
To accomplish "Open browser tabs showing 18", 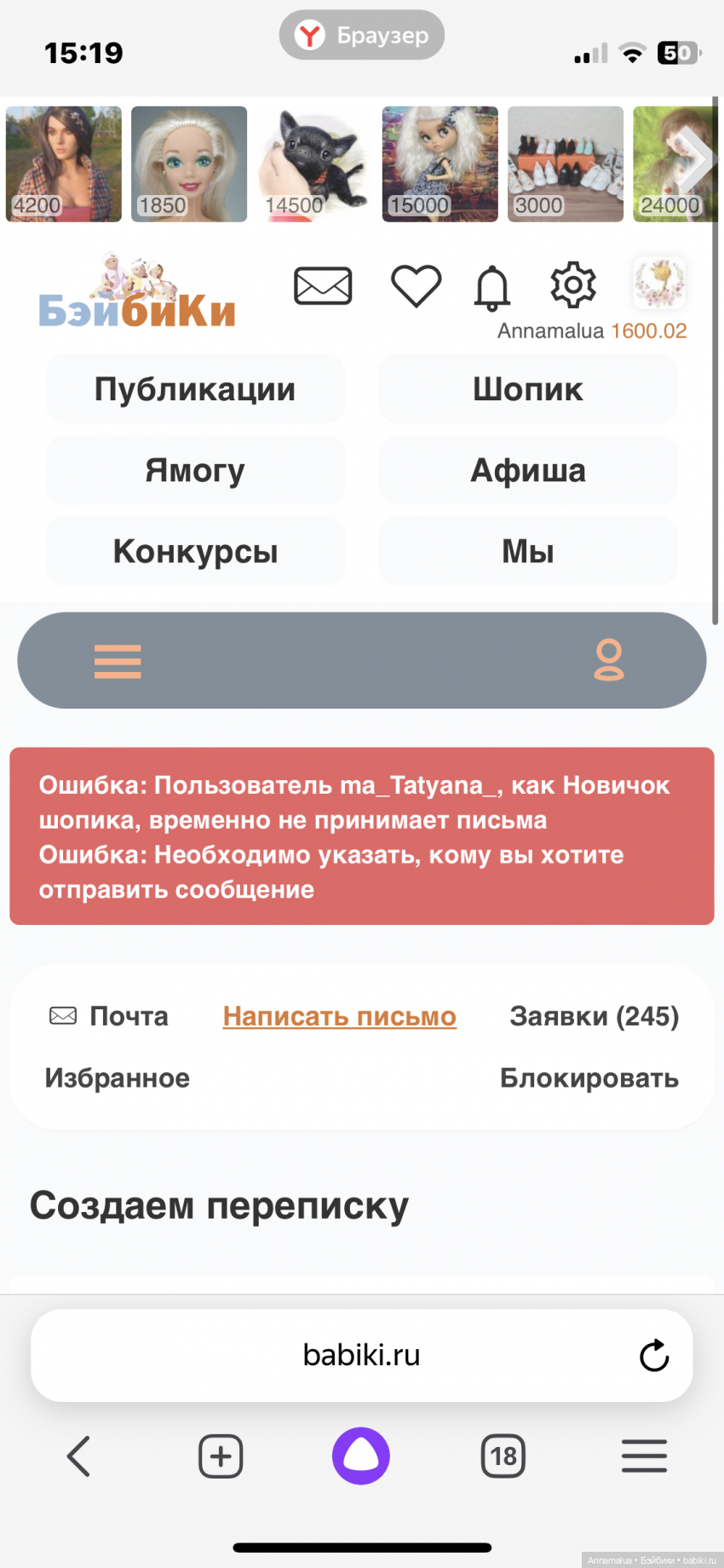I will coord(503,1456).
